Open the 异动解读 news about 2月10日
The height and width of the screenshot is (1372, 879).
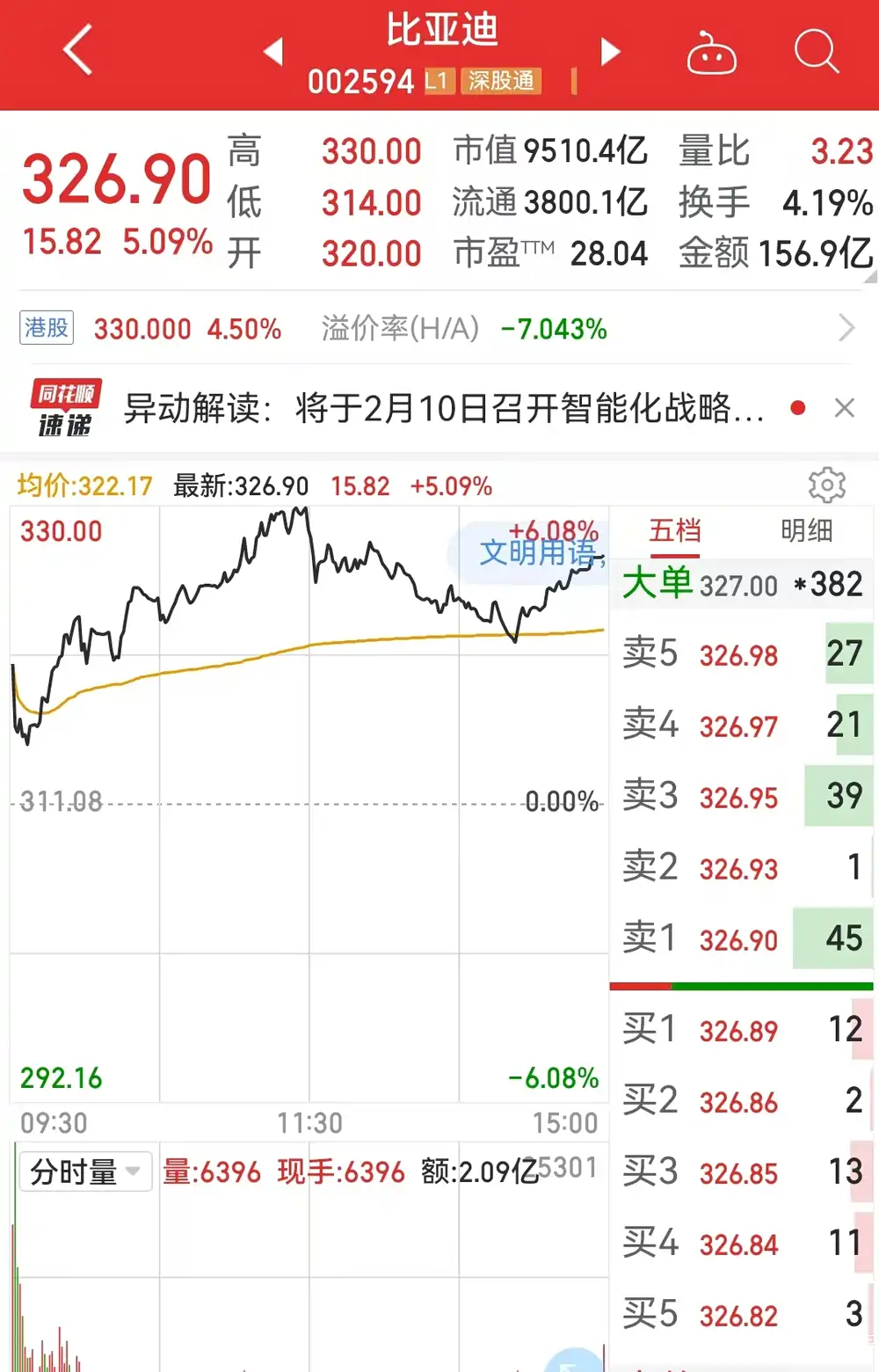click(439, 407)
